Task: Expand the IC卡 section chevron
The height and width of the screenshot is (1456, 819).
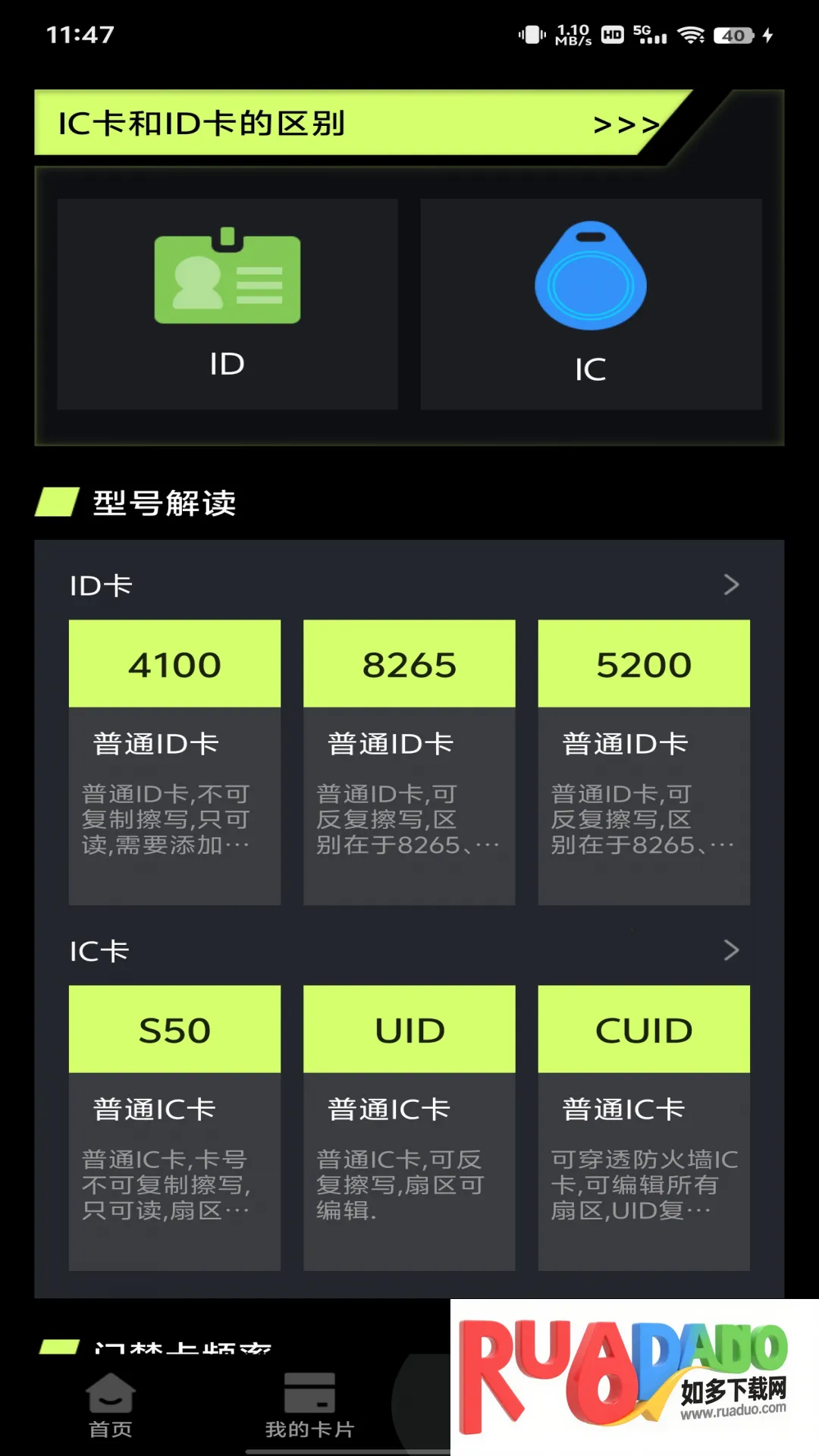Action: [730, 950]
